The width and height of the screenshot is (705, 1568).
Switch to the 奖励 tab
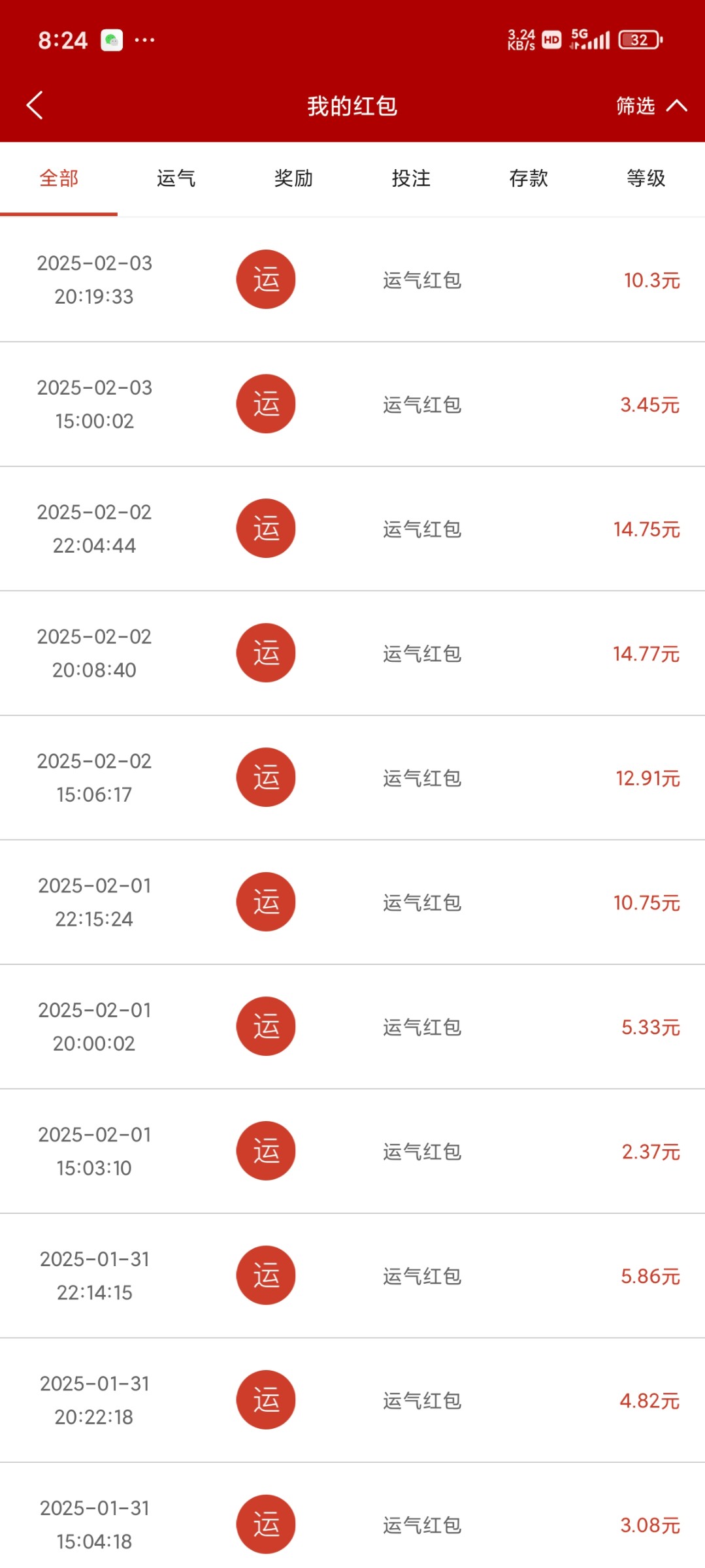(293, 178)
